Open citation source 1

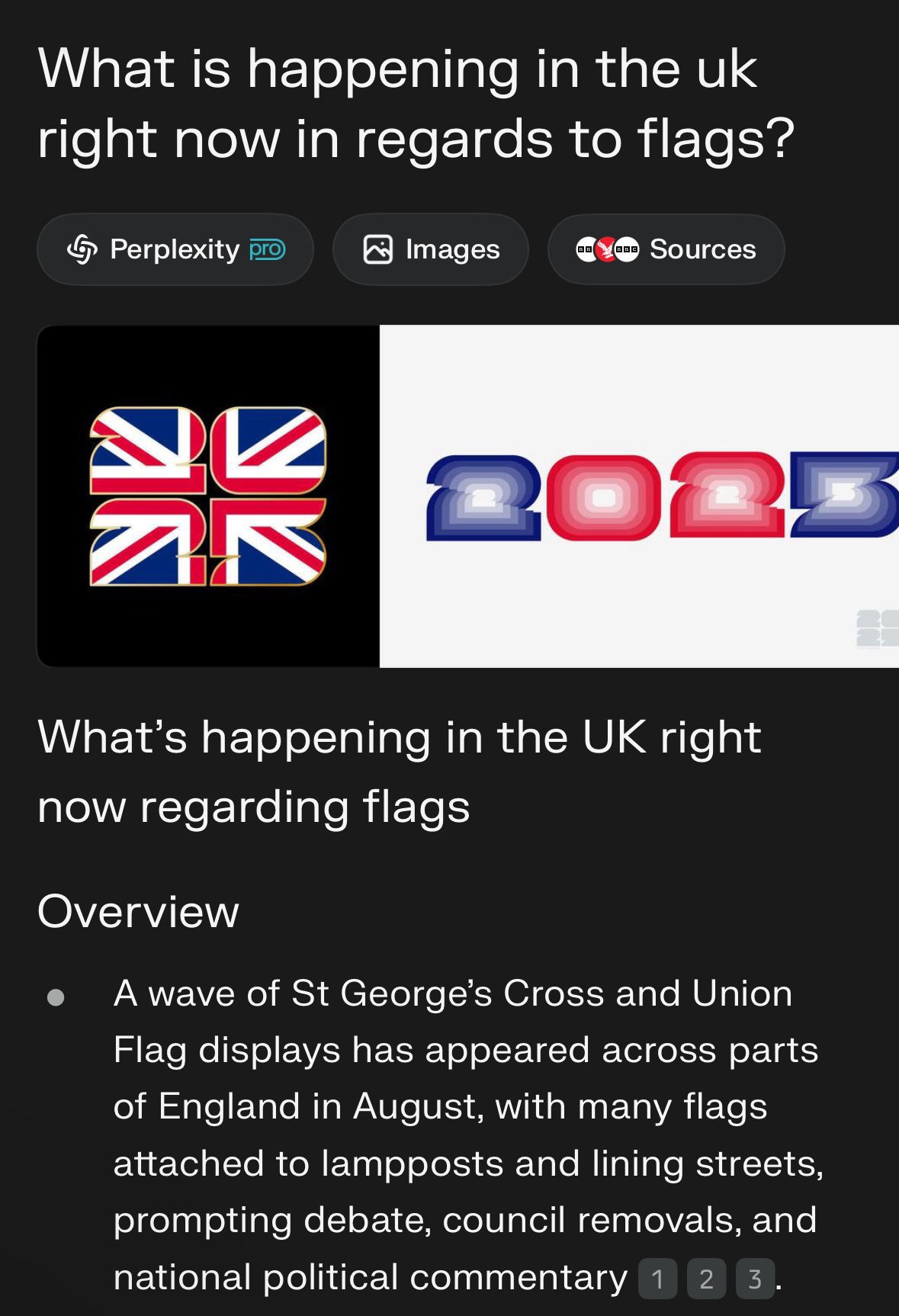pyautogui.click(x=657, y=1279)
